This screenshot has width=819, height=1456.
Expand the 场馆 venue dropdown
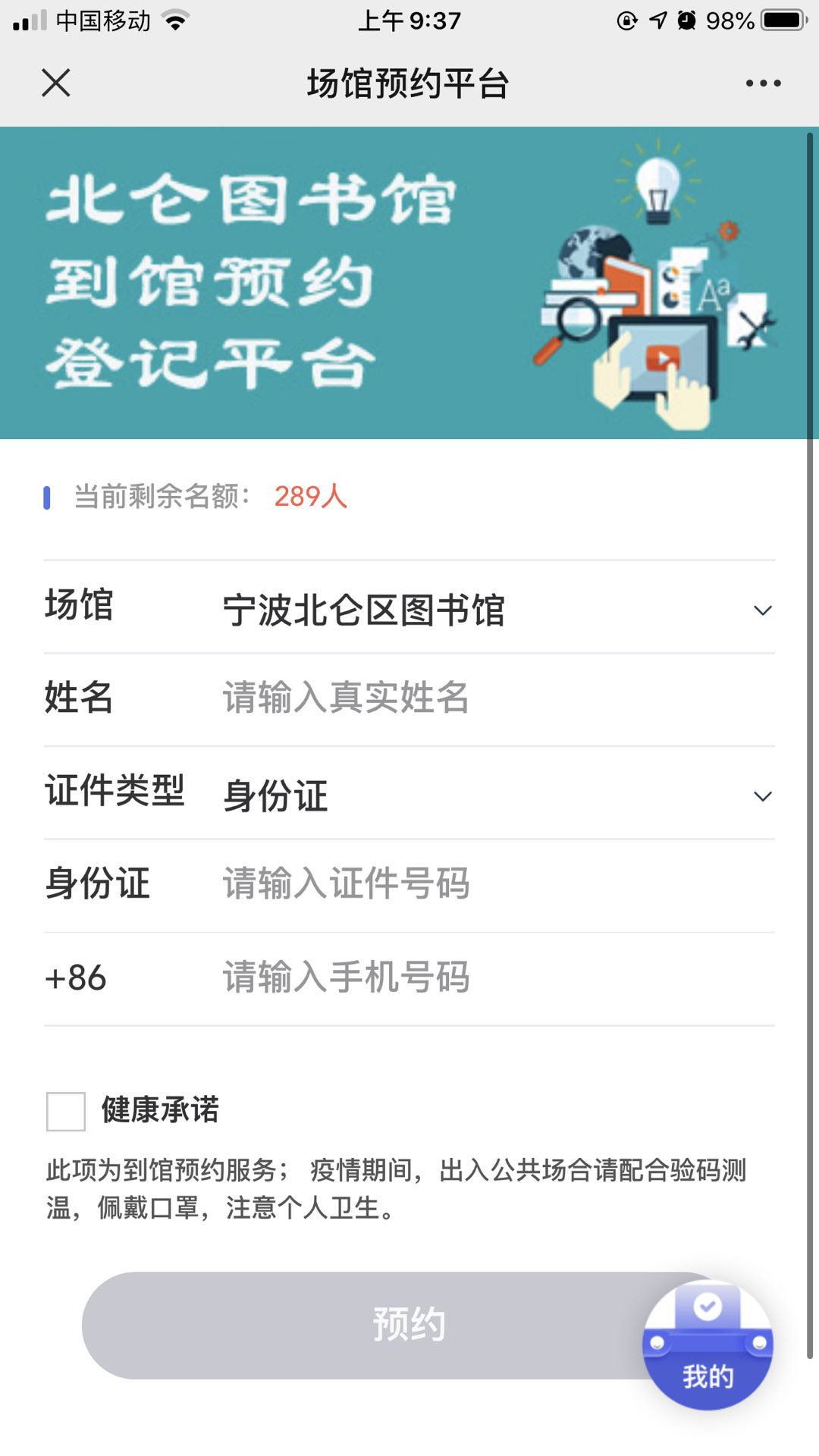tap(762, 610)
